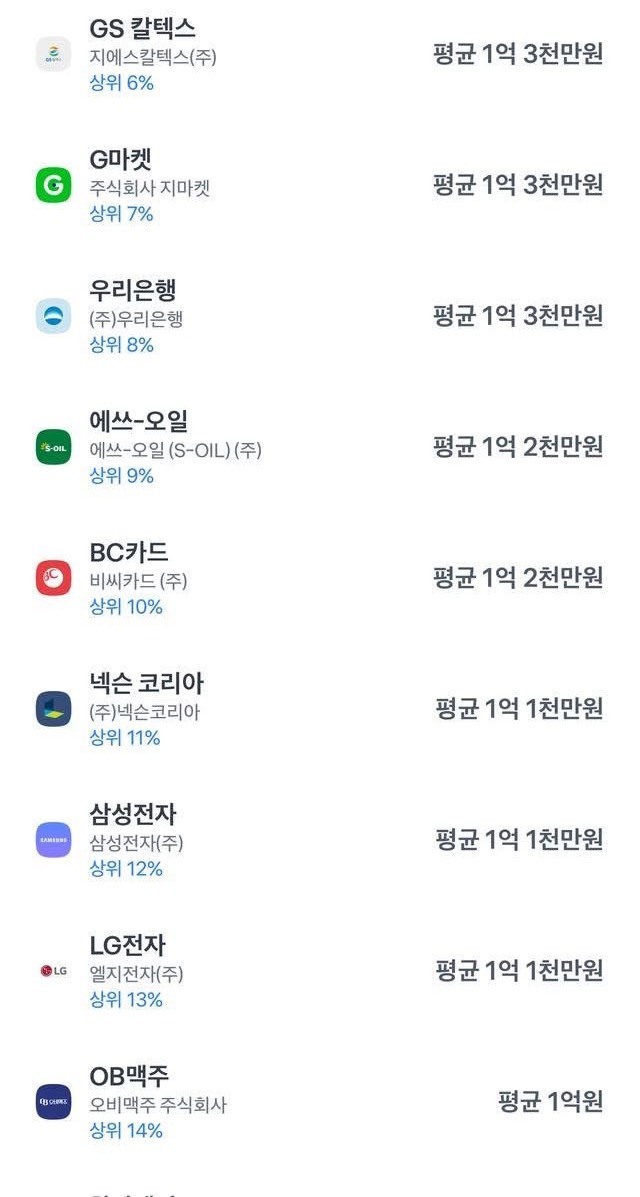Open OB맥주 from the list

(x=129, y=1077)
